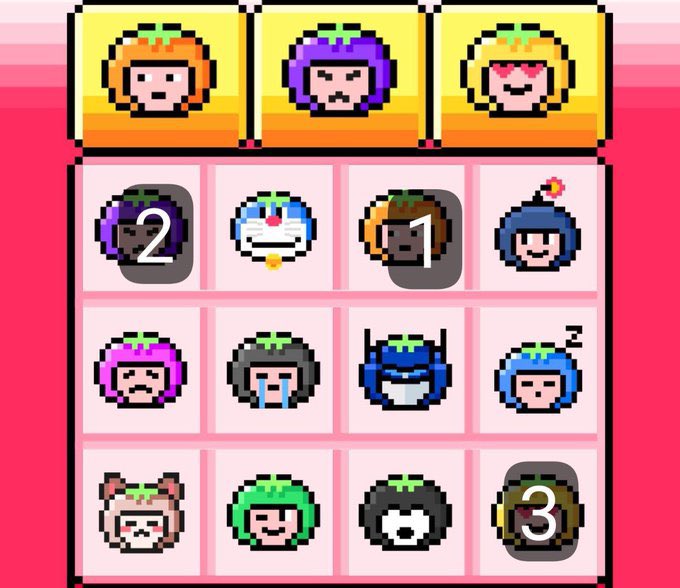Pick the bear-eared face tile
The height and width of the screenshot is (588, 680).
[142, 512]
